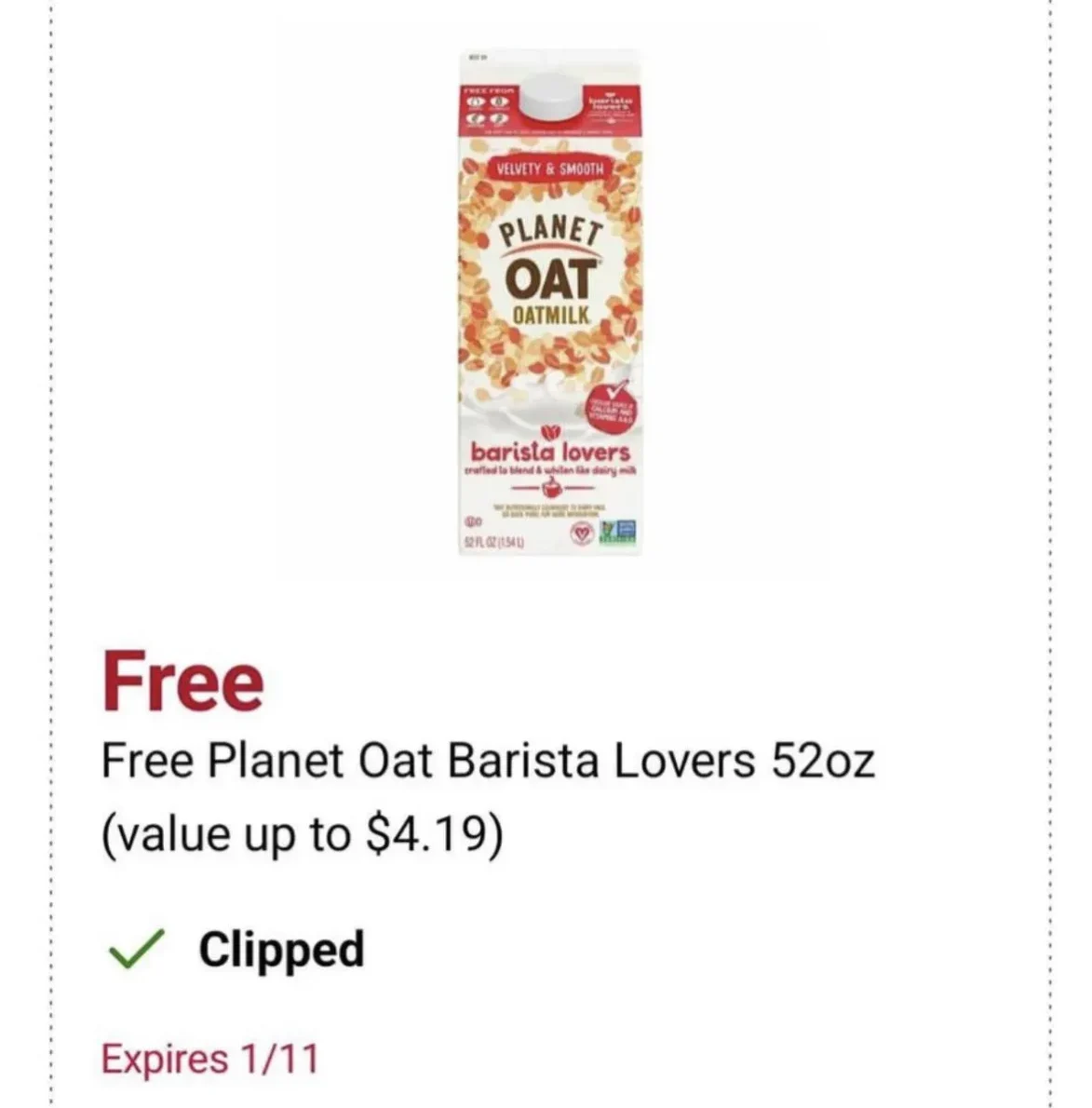Click one of the Free From allergen icons

click(x=475, y=102)
